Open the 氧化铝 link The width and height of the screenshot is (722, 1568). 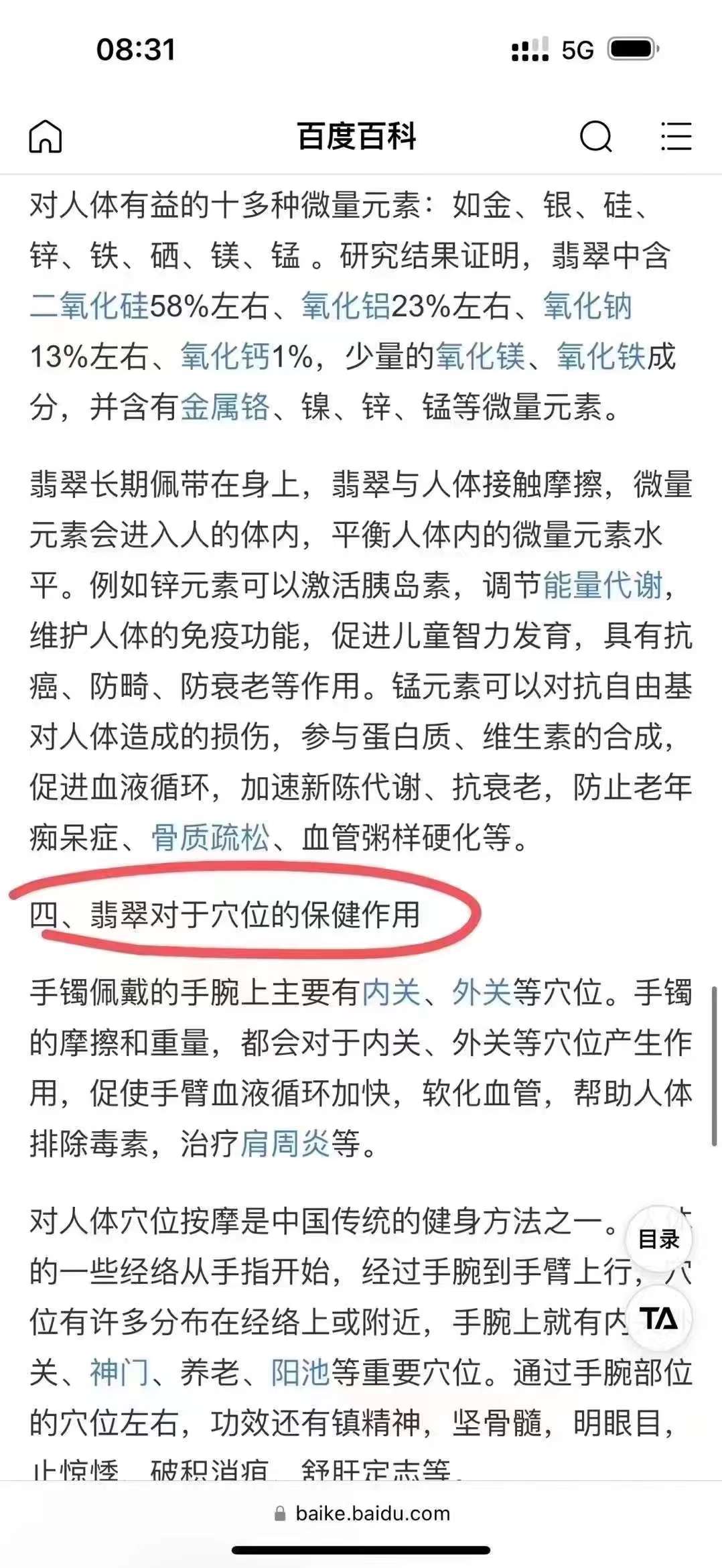(346, 306)
